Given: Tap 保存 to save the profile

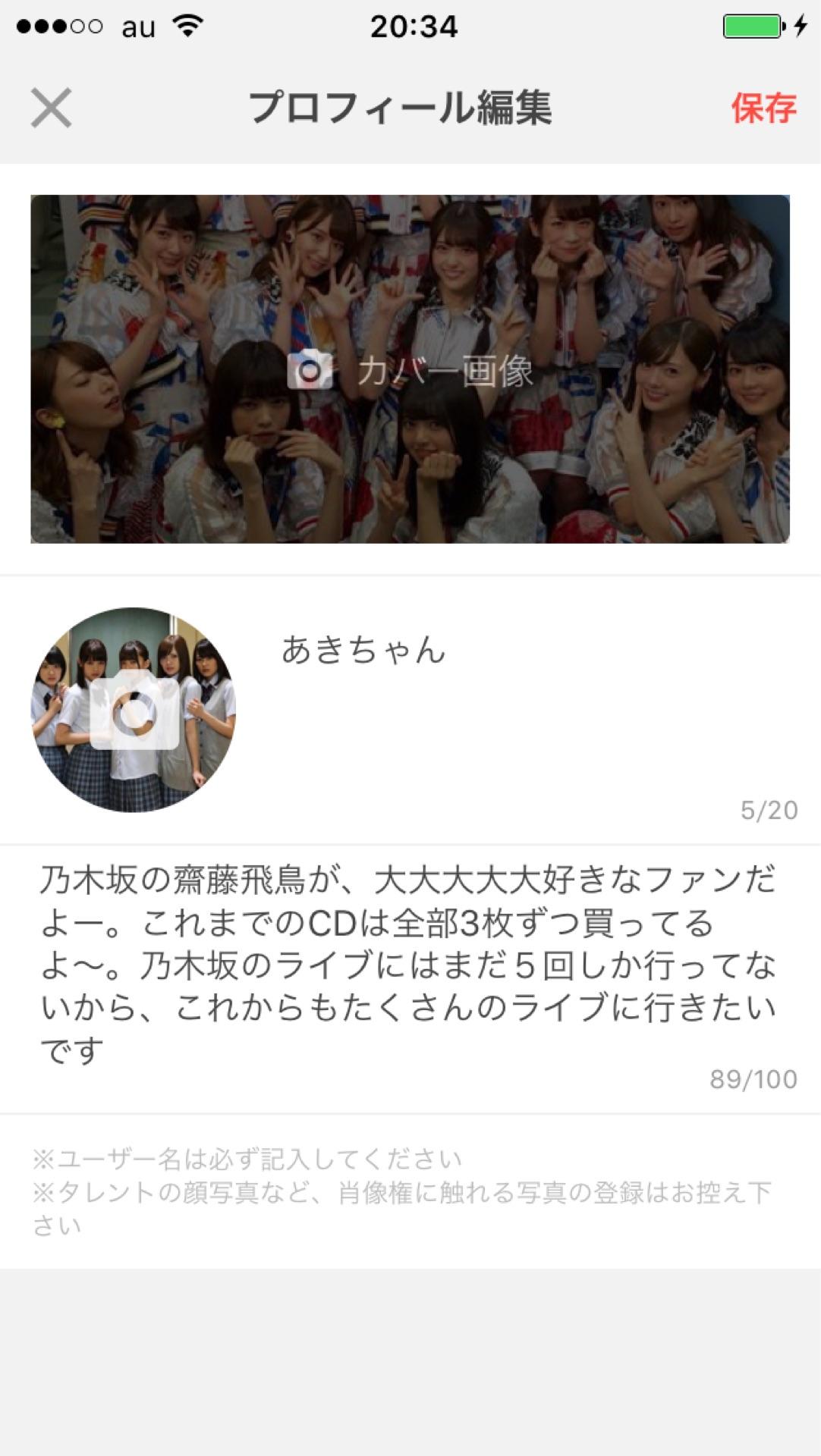Looking at the screenshot, I should [x=763, y=108].
